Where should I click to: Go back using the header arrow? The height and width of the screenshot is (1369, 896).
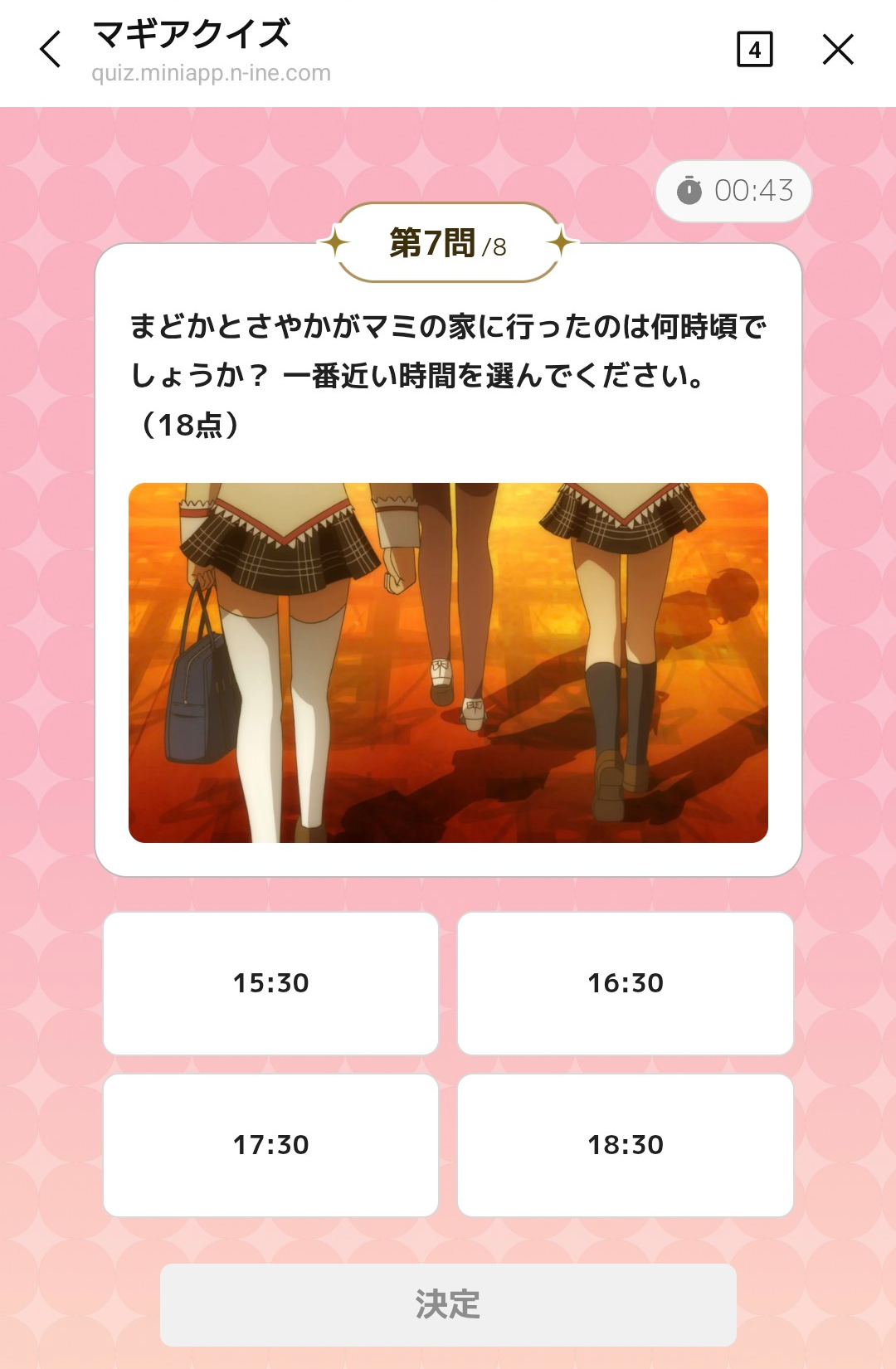point(51,49)
